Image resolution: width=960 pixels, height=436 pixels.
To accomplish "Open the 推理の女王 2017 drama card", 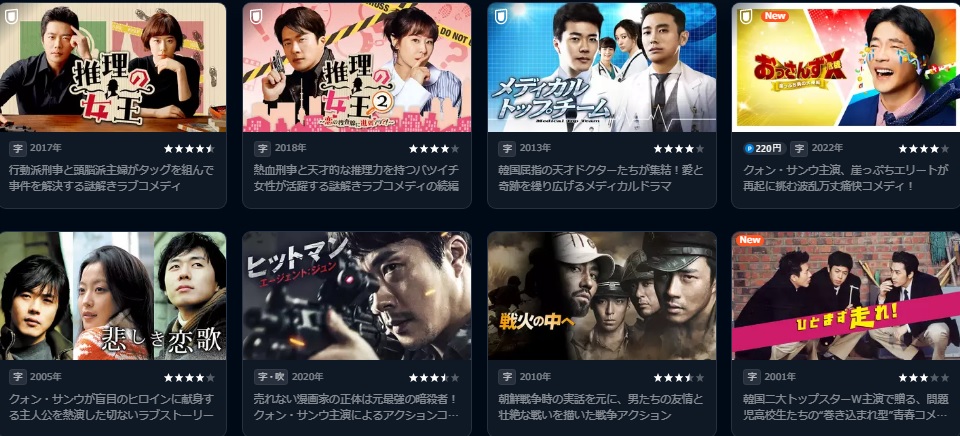I will pyautogui.click(x=112, y=68).
